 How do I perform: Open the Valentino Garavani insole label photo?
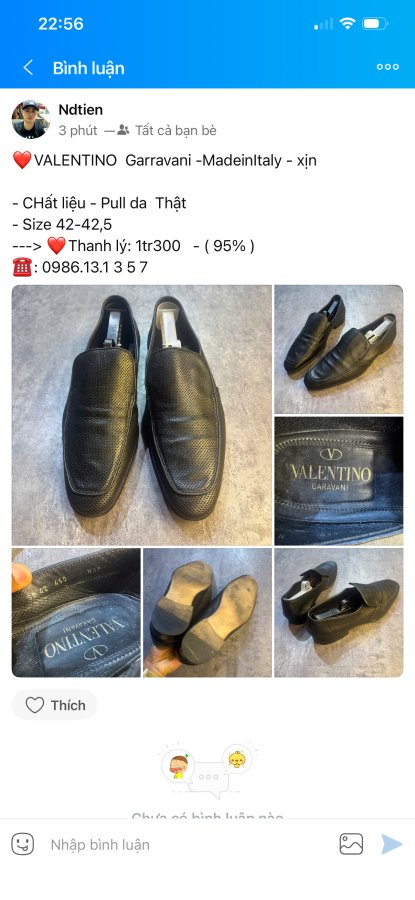tap(339, 481)
